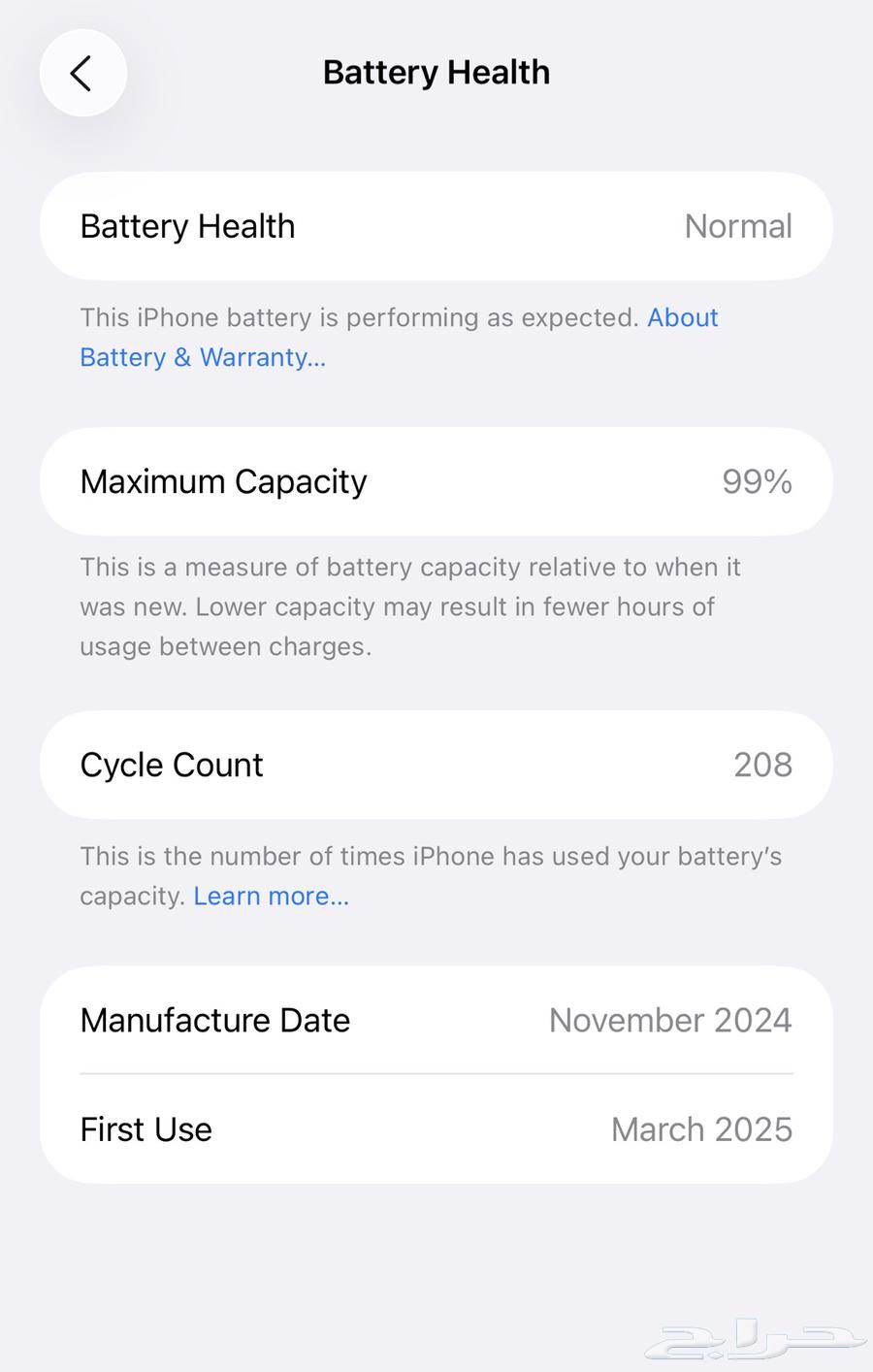Select the Normal status value
Image resolution: width=873 pixels, height=1372 pixels.
coord(739,226)
